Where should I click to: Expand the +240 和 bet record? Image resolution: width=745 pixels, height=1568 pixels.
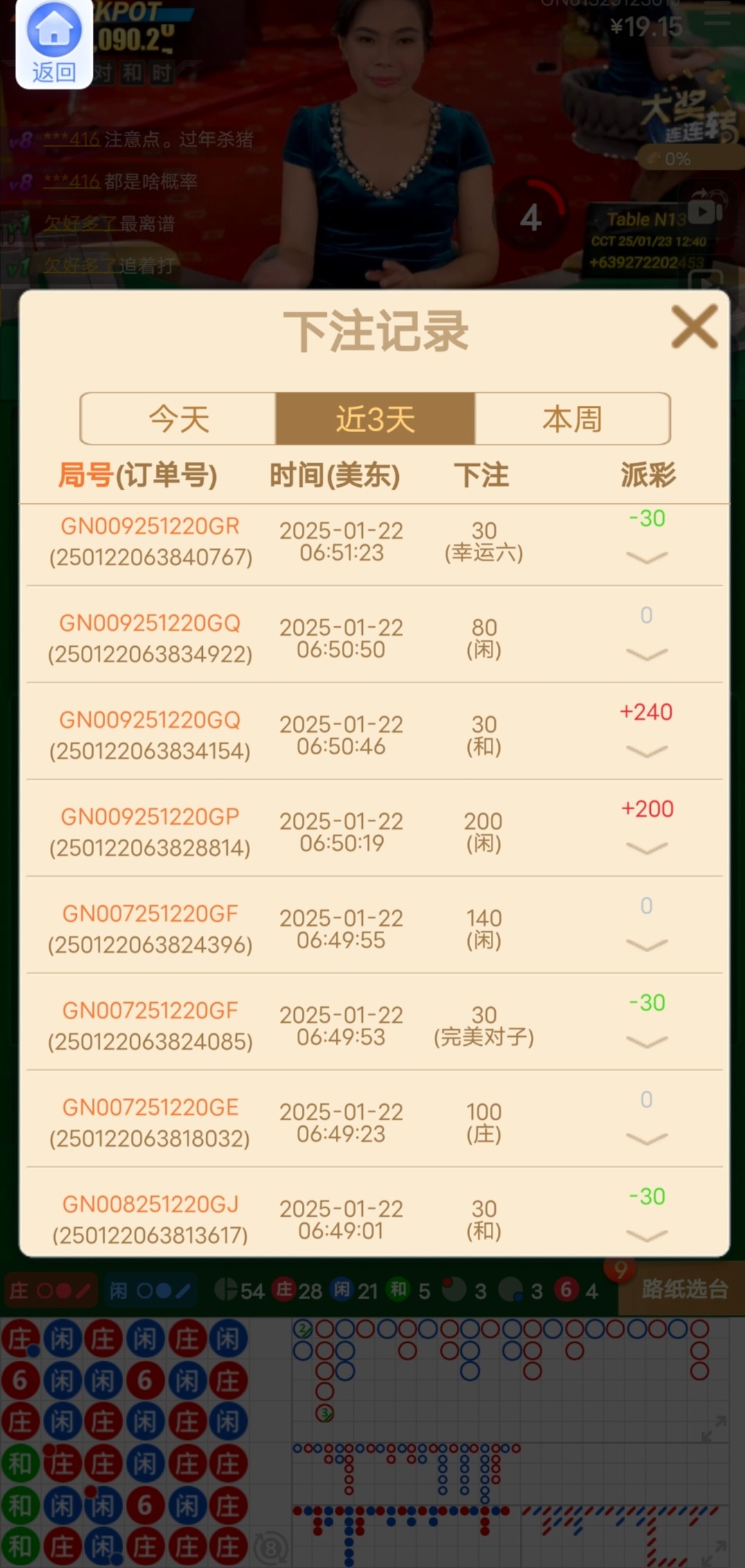tap(647, 751)
